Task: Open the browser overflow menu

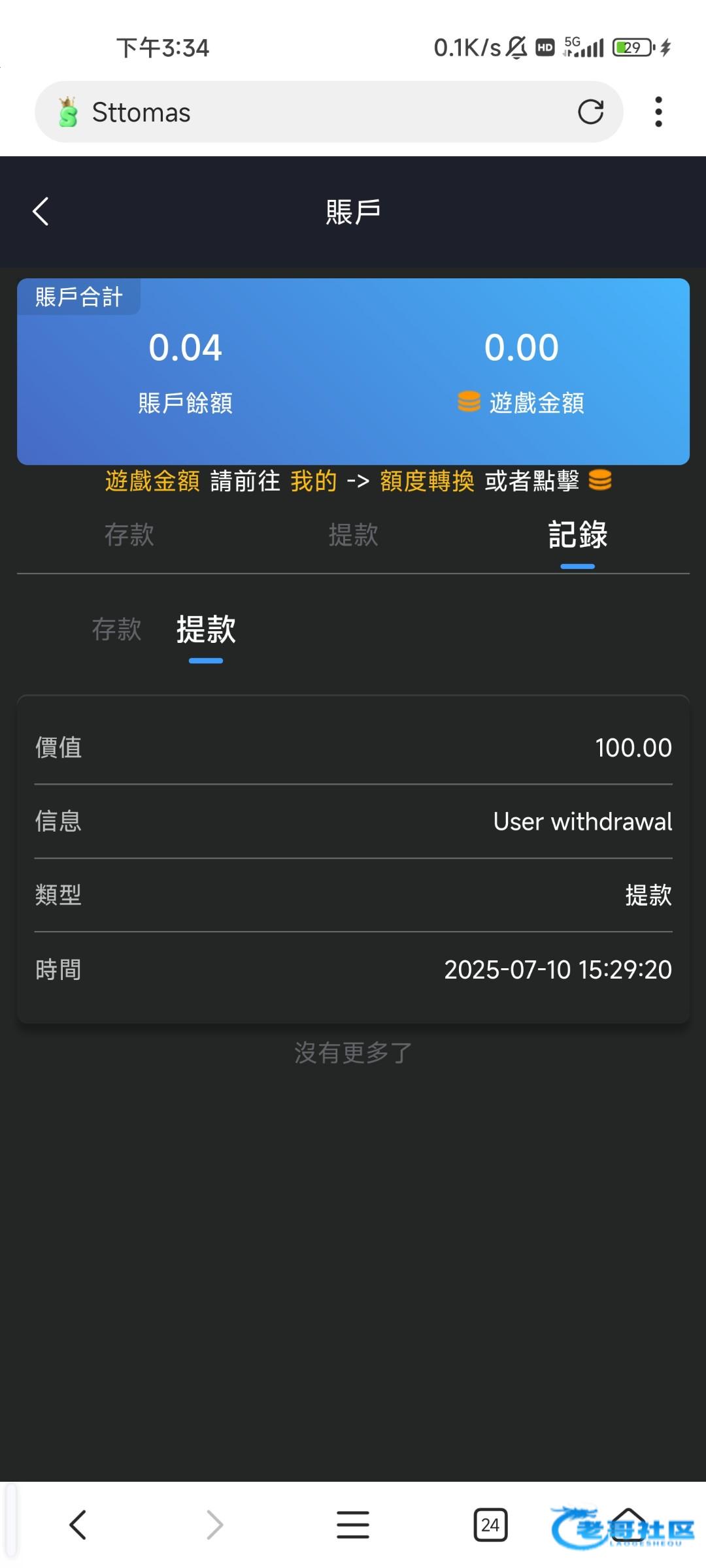Action: (x=658, y=112)
